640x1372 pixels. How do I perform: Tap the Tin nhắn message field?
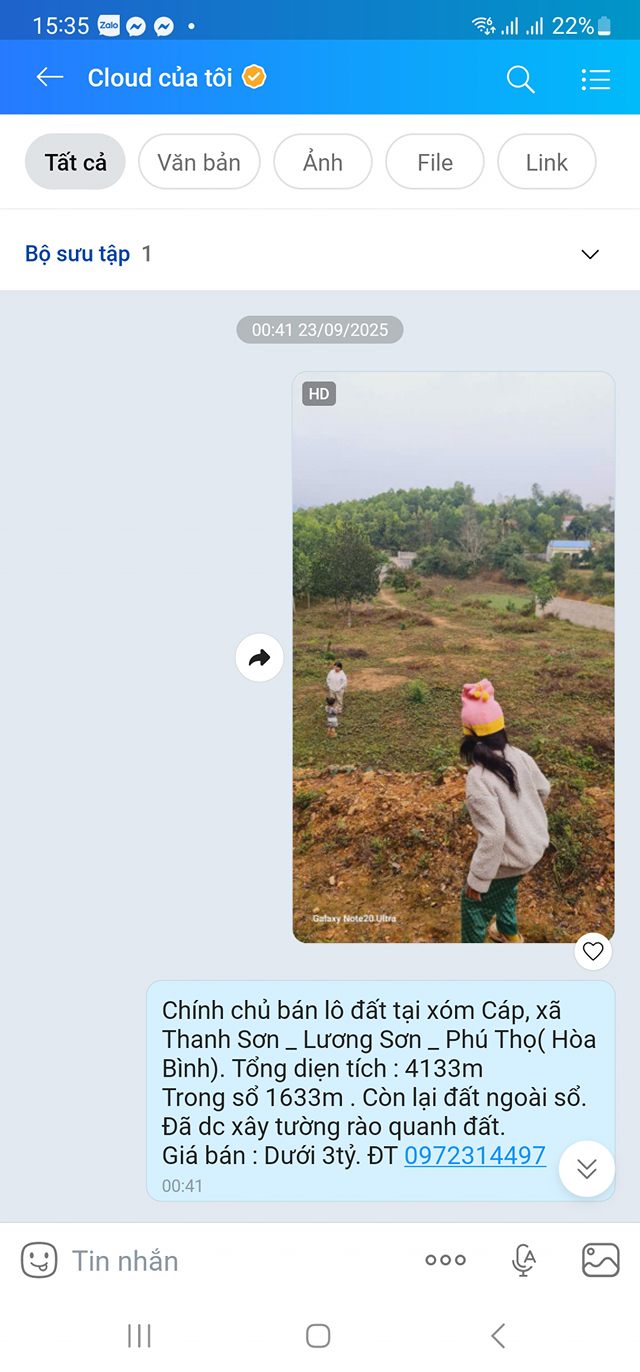[230, 1260]
